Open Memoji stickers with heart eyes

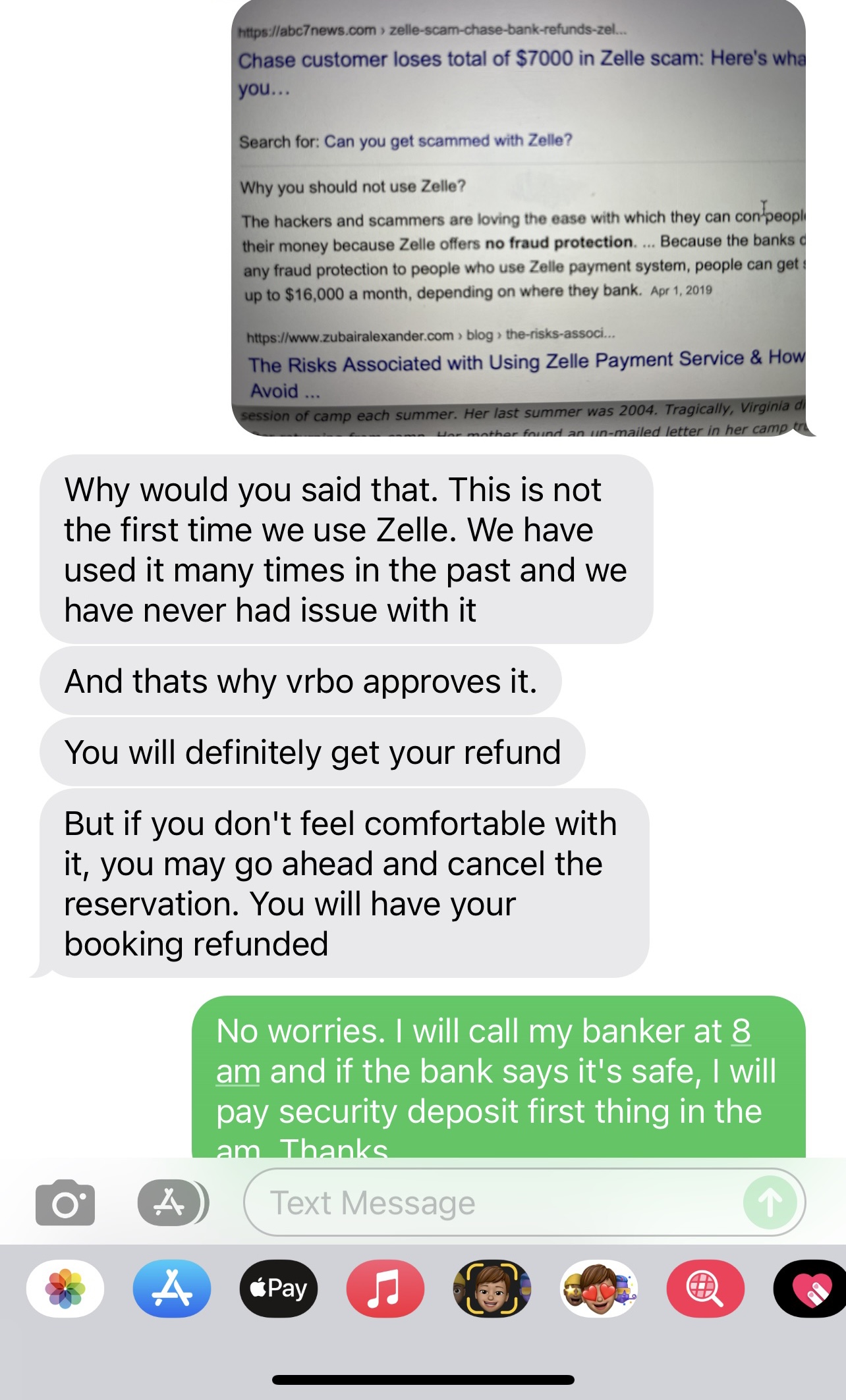pos(599,1289)
